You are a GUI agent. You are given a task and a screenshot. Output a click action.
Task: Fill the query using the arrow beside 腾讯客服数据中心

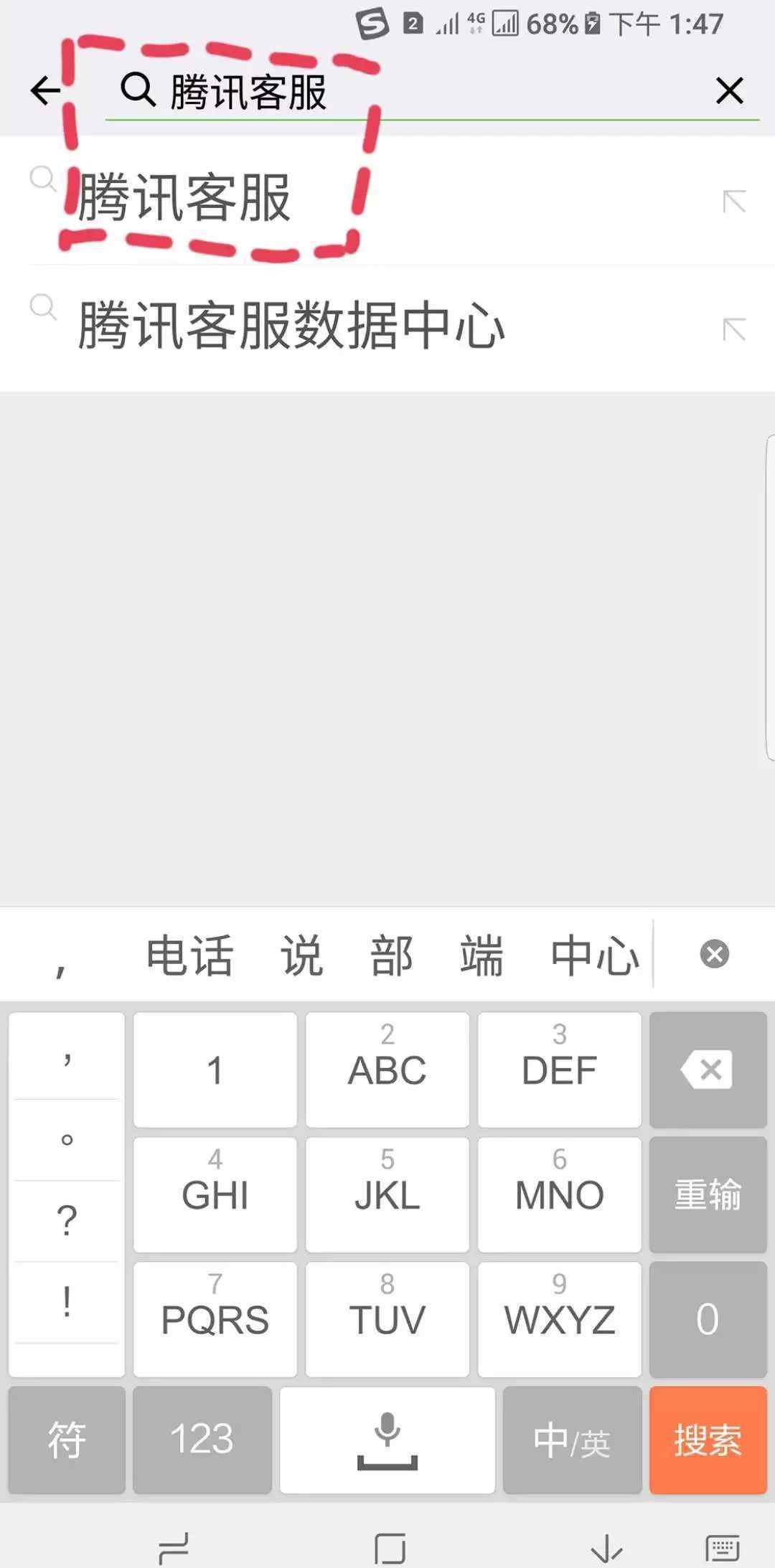tap(733, 329)
